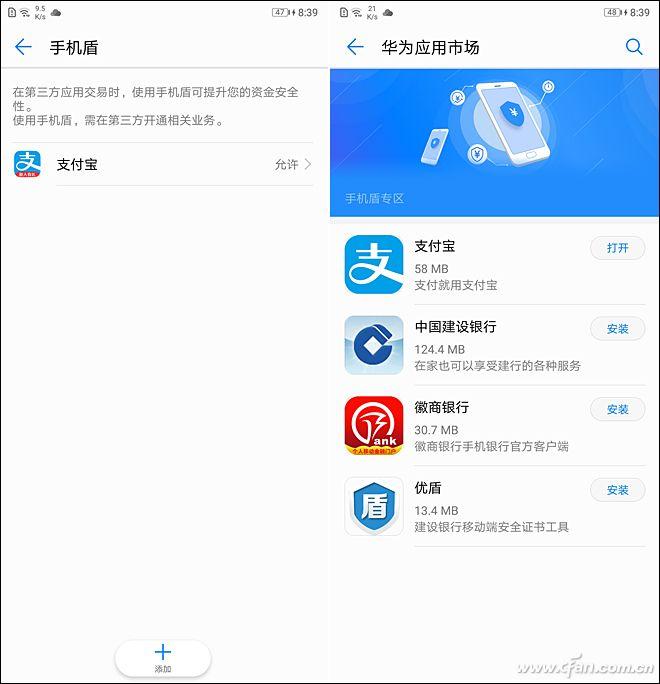This screenshot has height=684, width=660.
Task: Install the 优盾 app
Action: click(x=617, y=490)
